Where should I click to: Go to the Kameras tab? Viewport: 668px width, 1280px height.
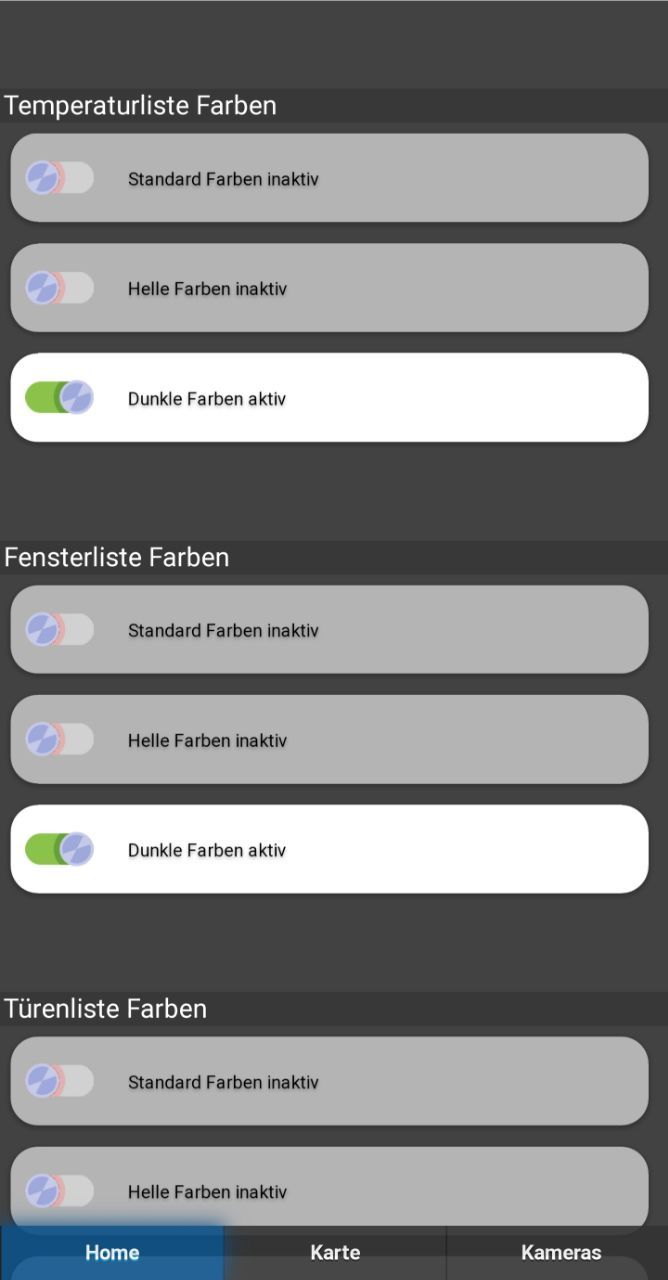coord(560,1252)
